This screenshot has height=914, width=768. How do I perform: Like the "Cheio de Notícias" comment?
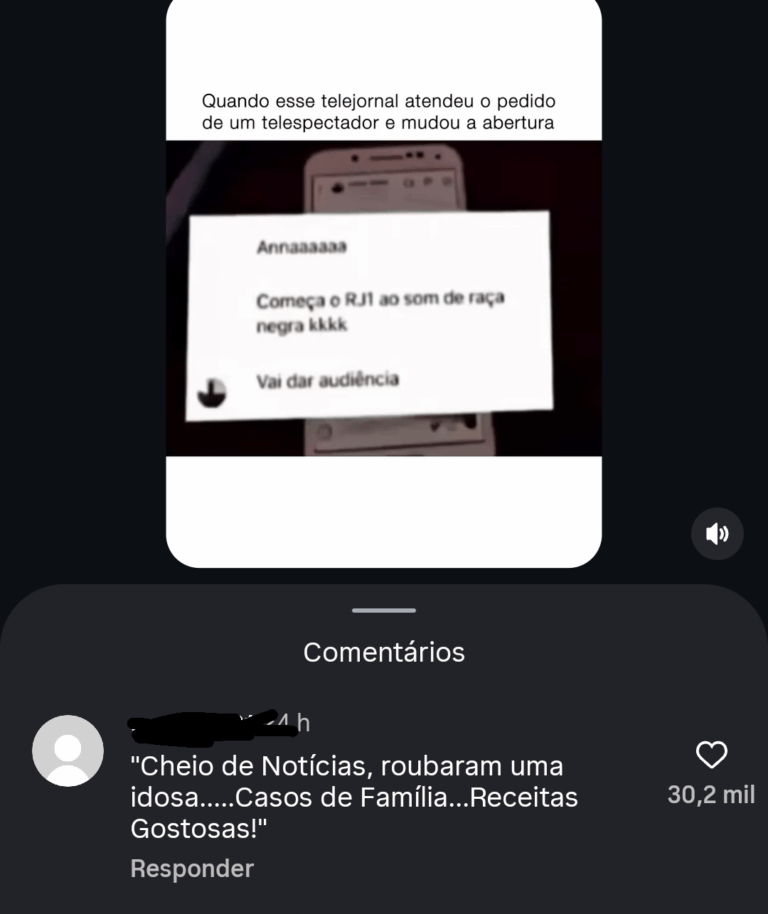point(711,755)
